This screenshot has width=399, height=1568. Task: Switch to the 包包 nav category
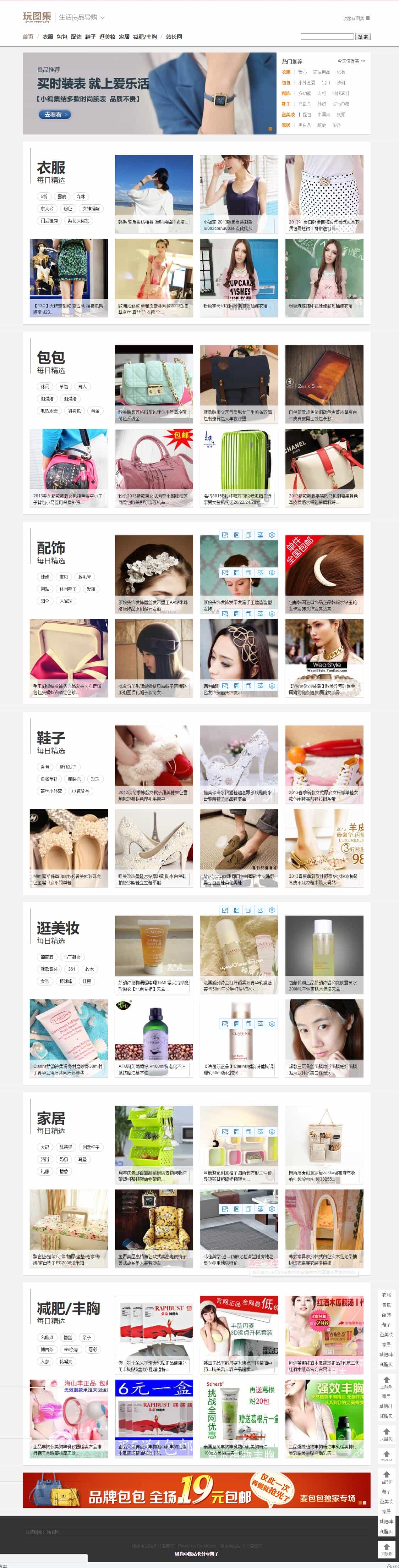point(62,37)
